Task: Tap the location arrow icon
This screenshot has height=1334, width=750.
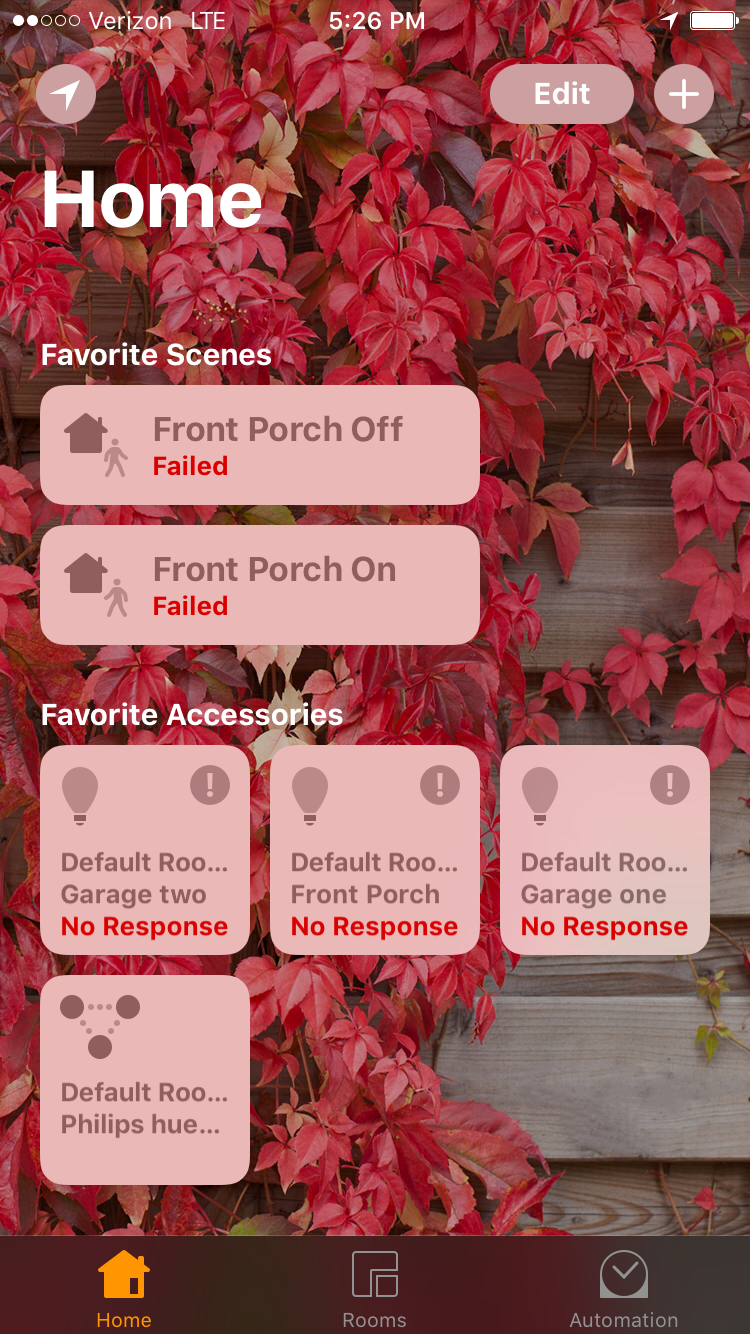Action: tap(66, 95)
